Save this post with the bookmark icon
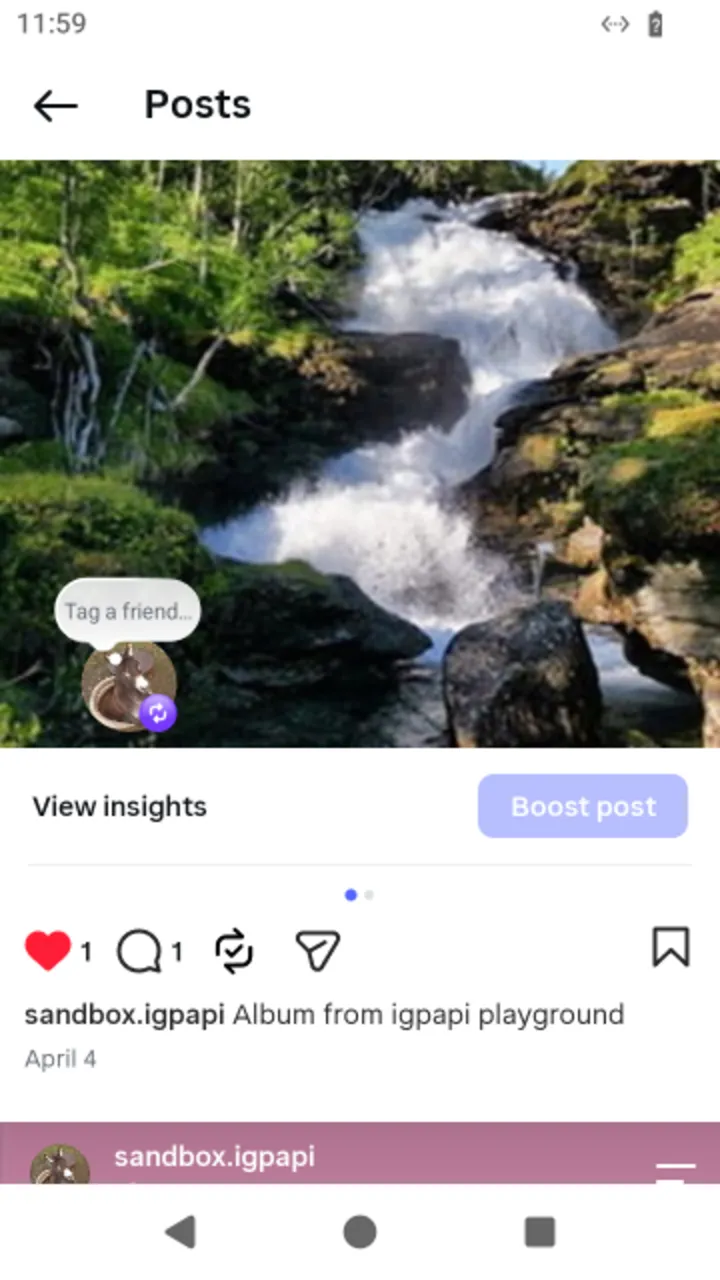 click(x=671, y=947)
